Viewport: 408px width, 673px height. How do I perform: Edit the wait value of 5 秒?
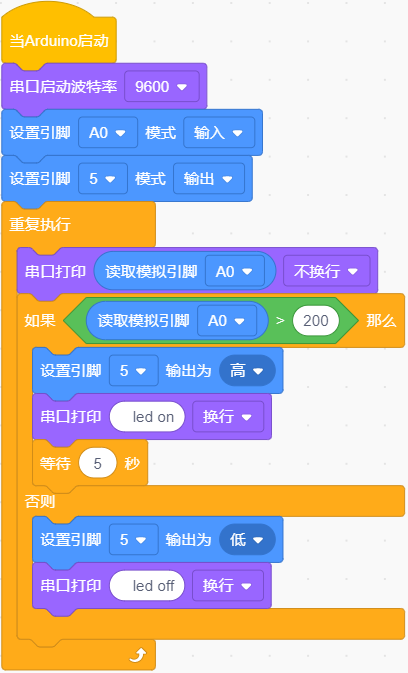click(x=97, y=463)
